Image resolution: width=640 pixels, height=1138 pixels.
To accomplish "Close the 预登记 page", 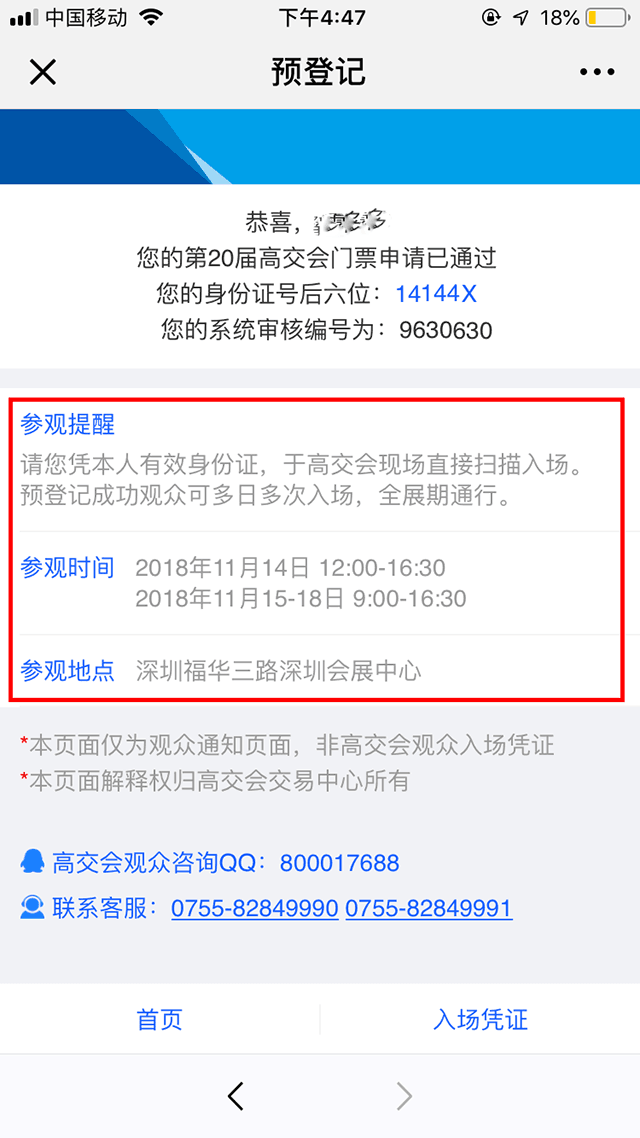I will [x=43, y=72].
